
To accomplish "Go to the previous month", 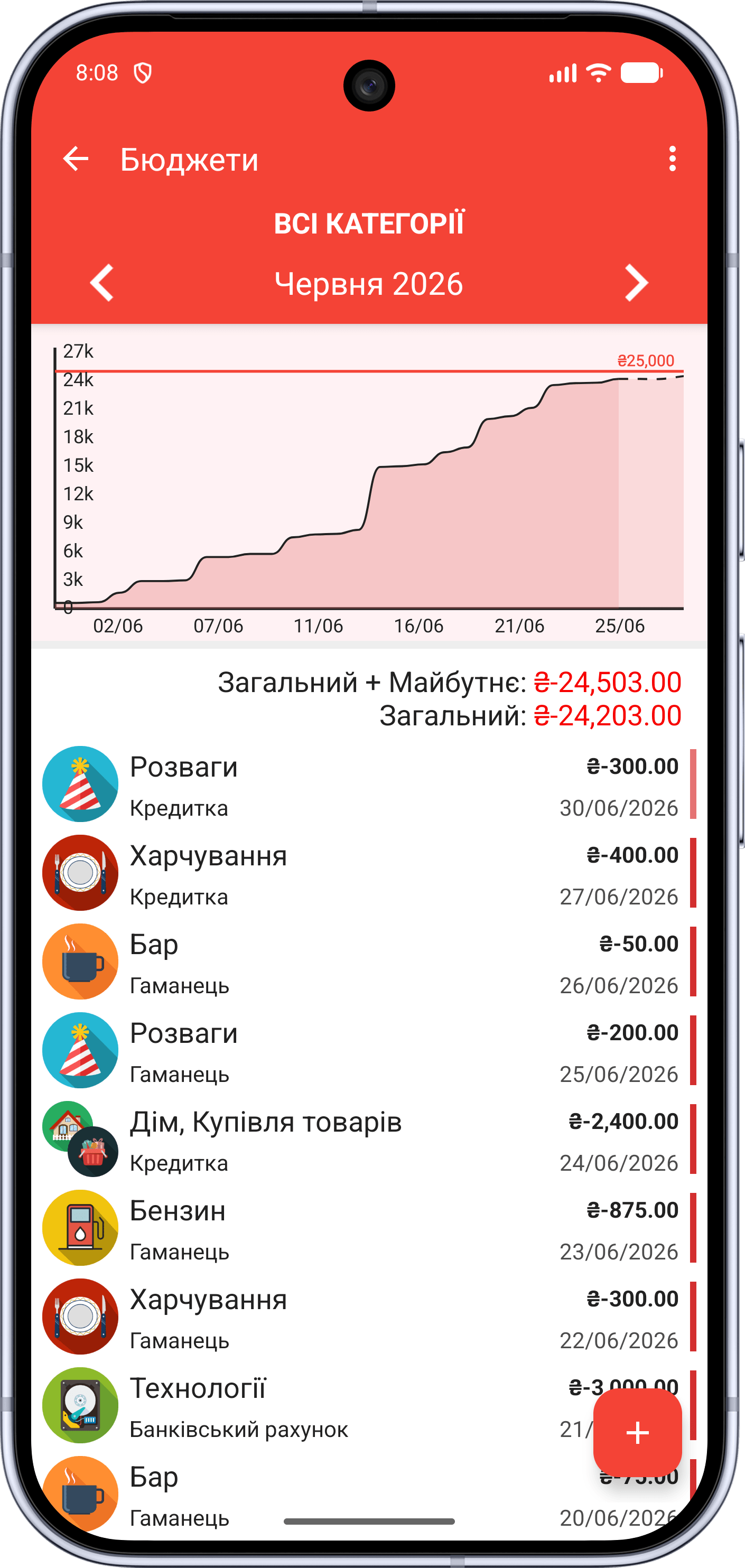I will click(101, 283).
